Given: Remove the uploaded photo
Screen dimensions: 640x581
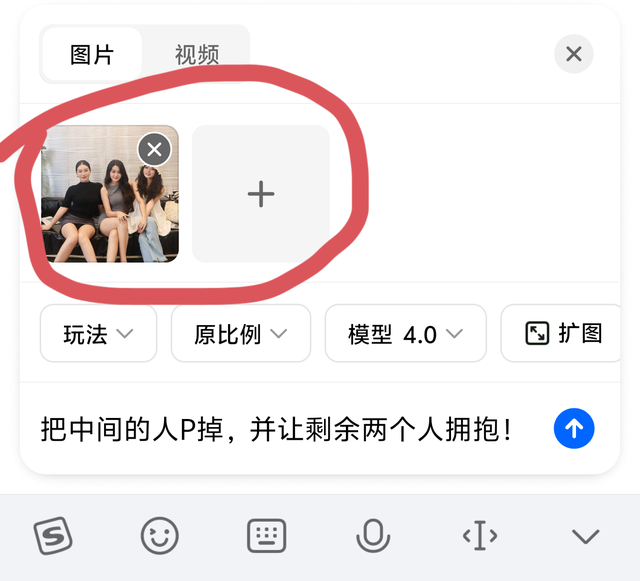Looking at the screenshot, I should click(x=154, y=150).
